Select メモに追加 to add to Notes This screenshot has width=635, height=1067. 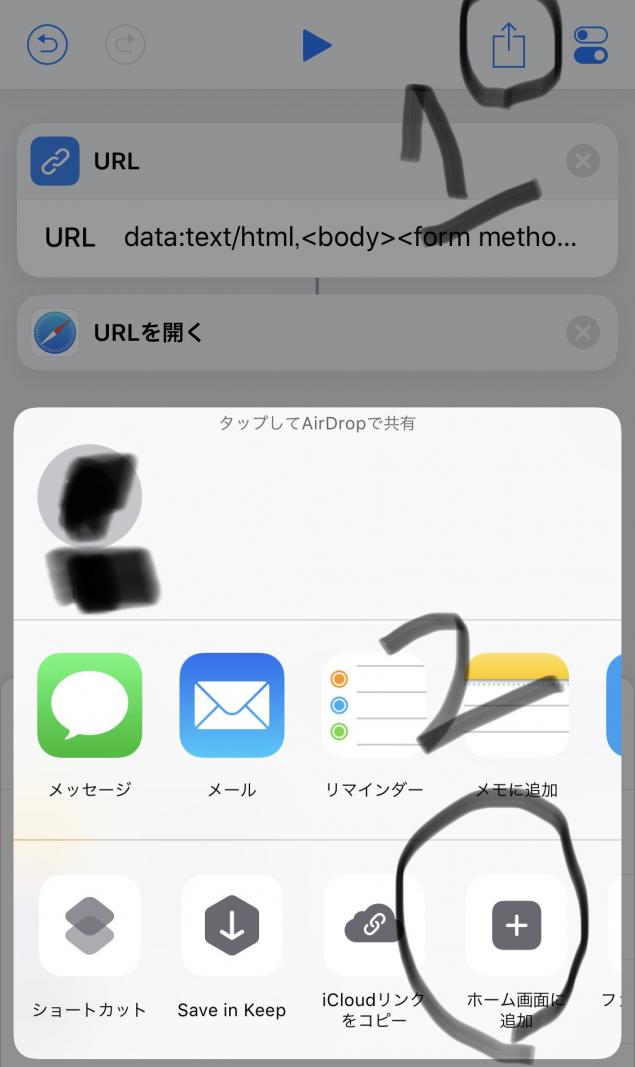tap(516, 706)
